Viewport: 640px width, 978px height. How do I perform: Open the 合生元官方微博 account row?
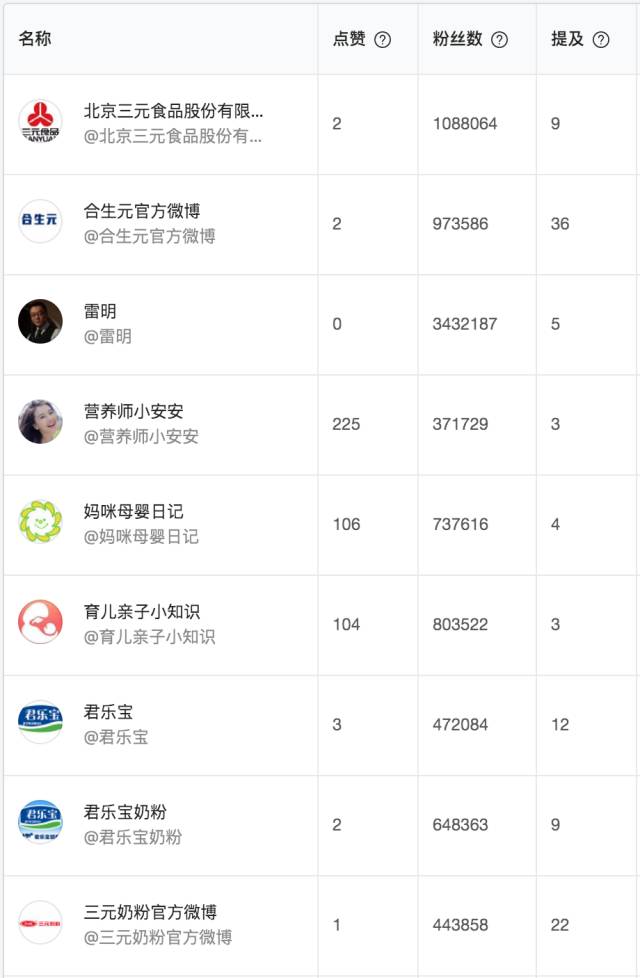pyautogui.click(x=149, y=212)
